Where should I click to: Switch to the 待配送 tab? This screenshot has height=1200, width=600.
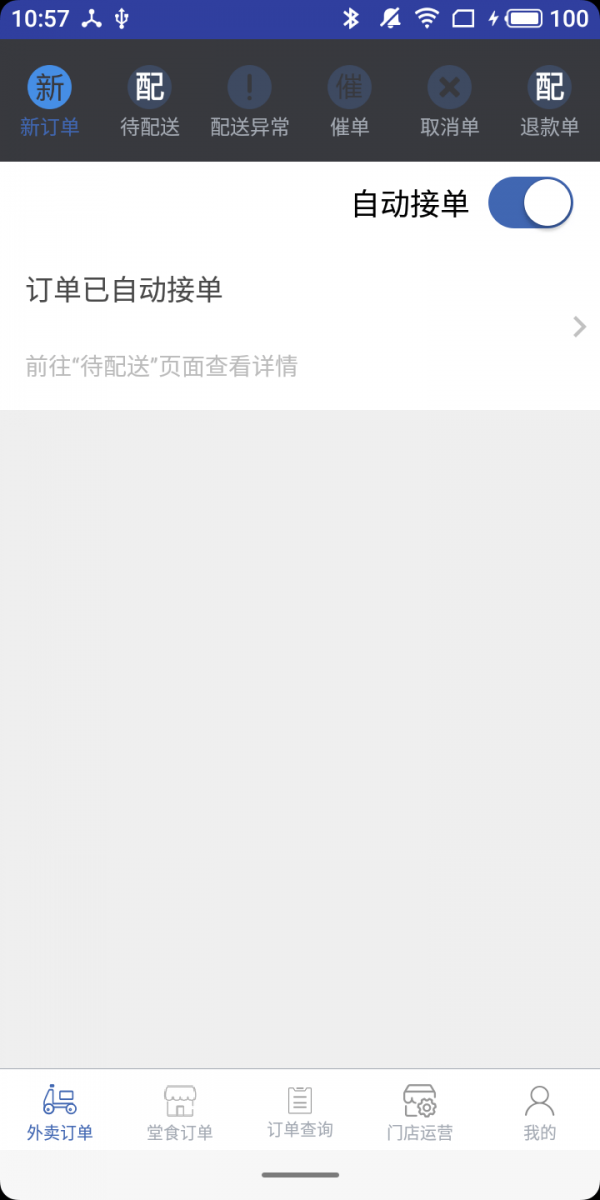click(150, 102)
